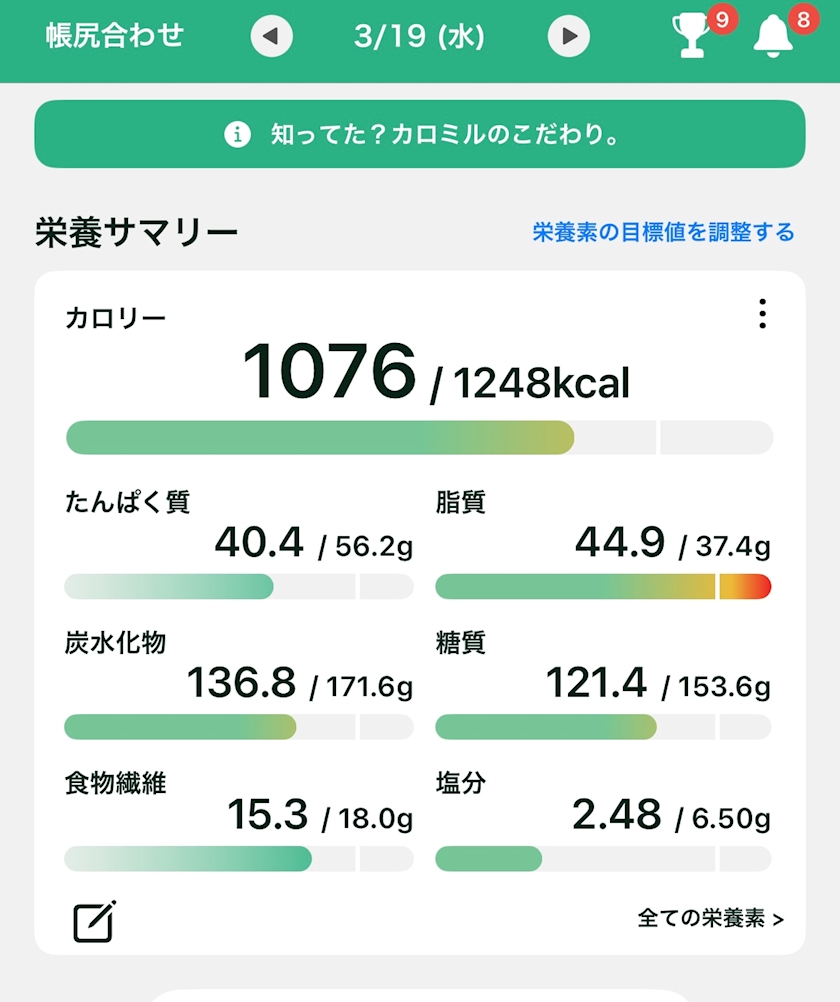
Task: Open the calorie card overflow menu
Action: (x=762, y=314)
